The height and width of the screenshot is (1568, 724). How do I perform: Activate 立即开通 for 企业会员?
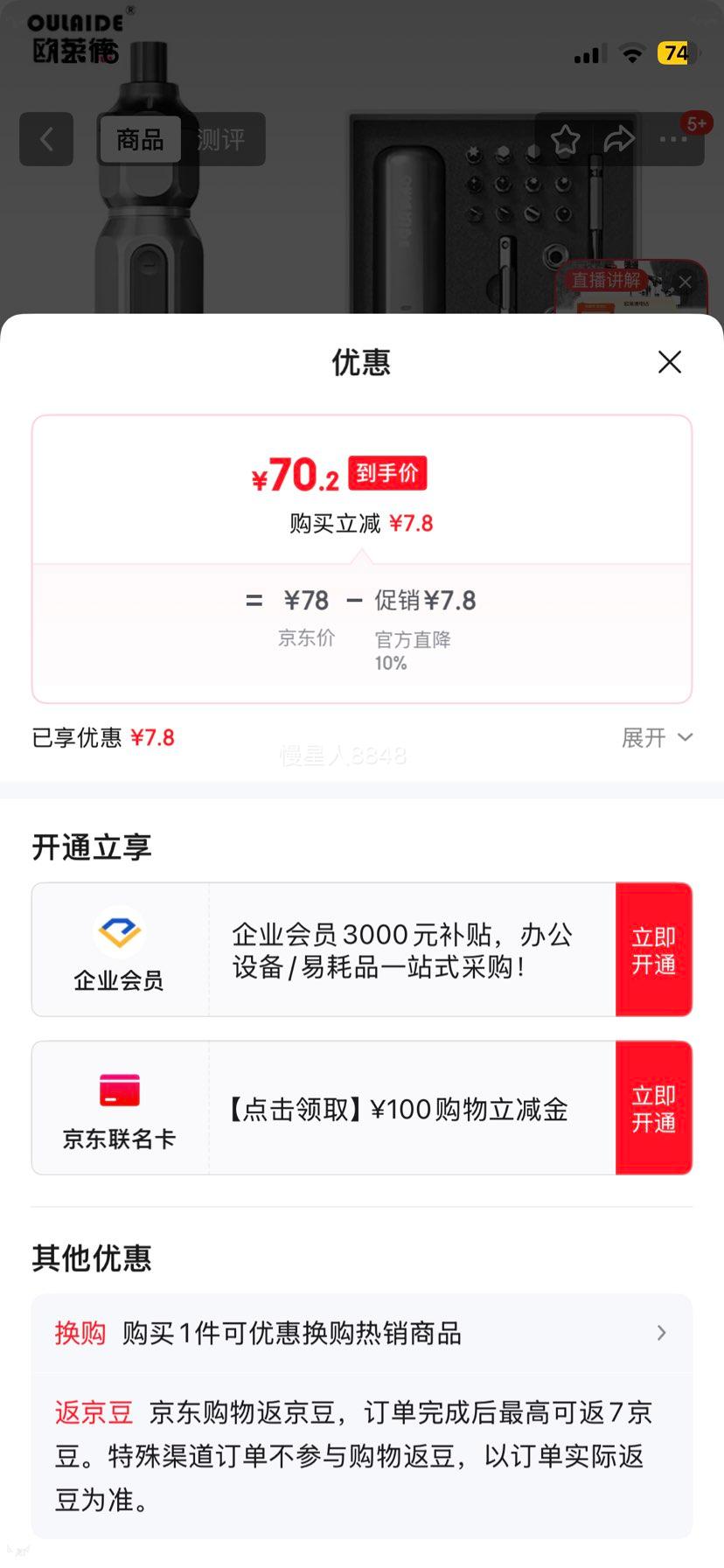tap(653, 950)
